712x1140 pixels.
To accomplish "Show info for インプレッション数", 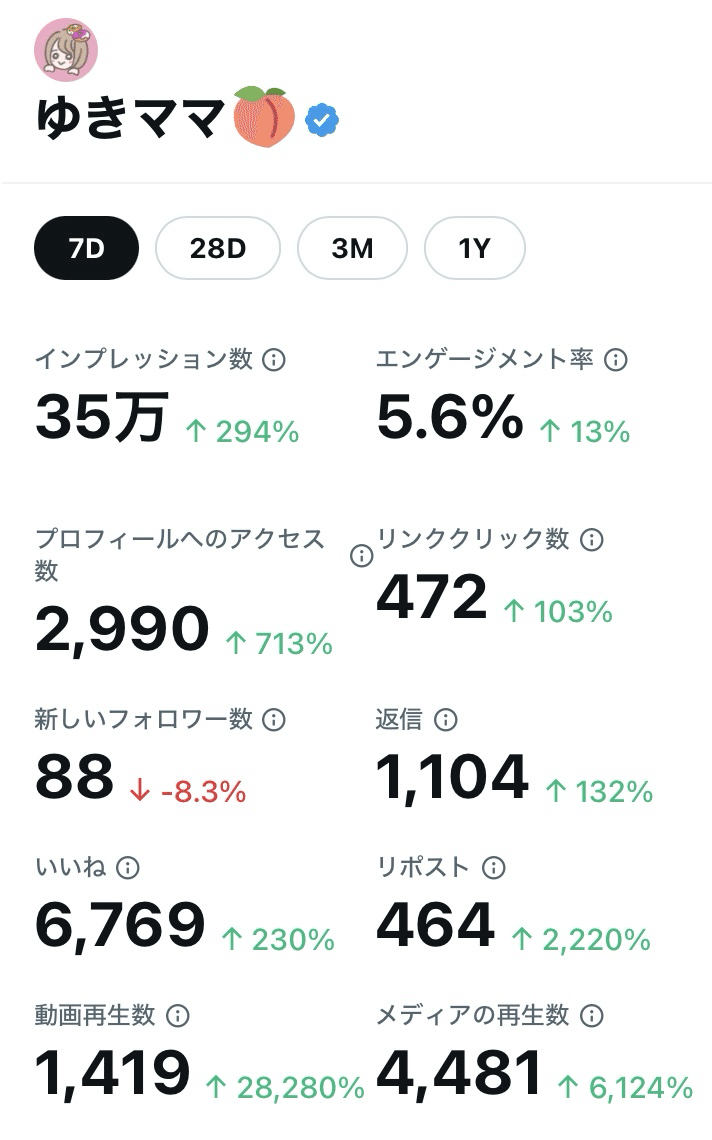I will pos(273,360).
